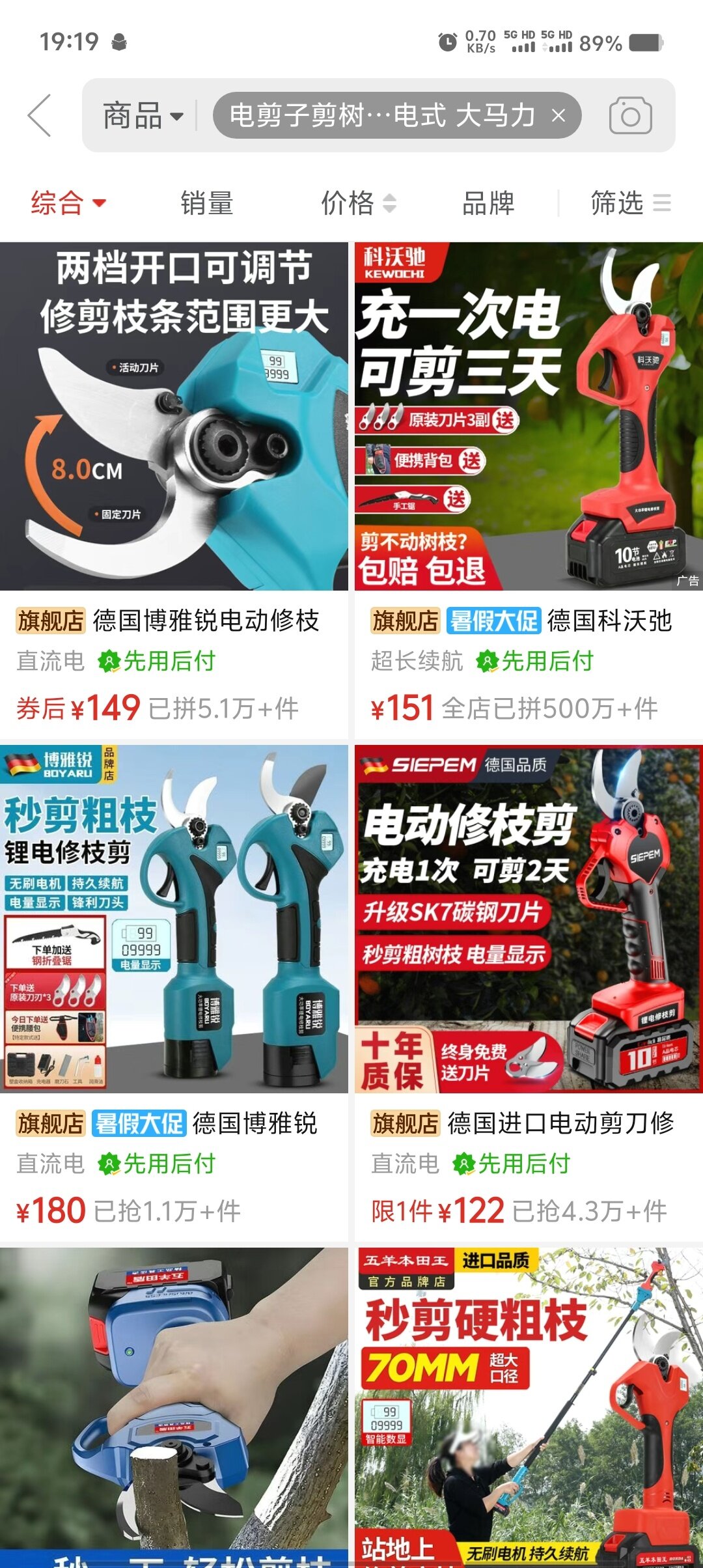
Task: Open 五羊本田王 秒剪硬粗枝 product
Action: [x=528, y=1407]
